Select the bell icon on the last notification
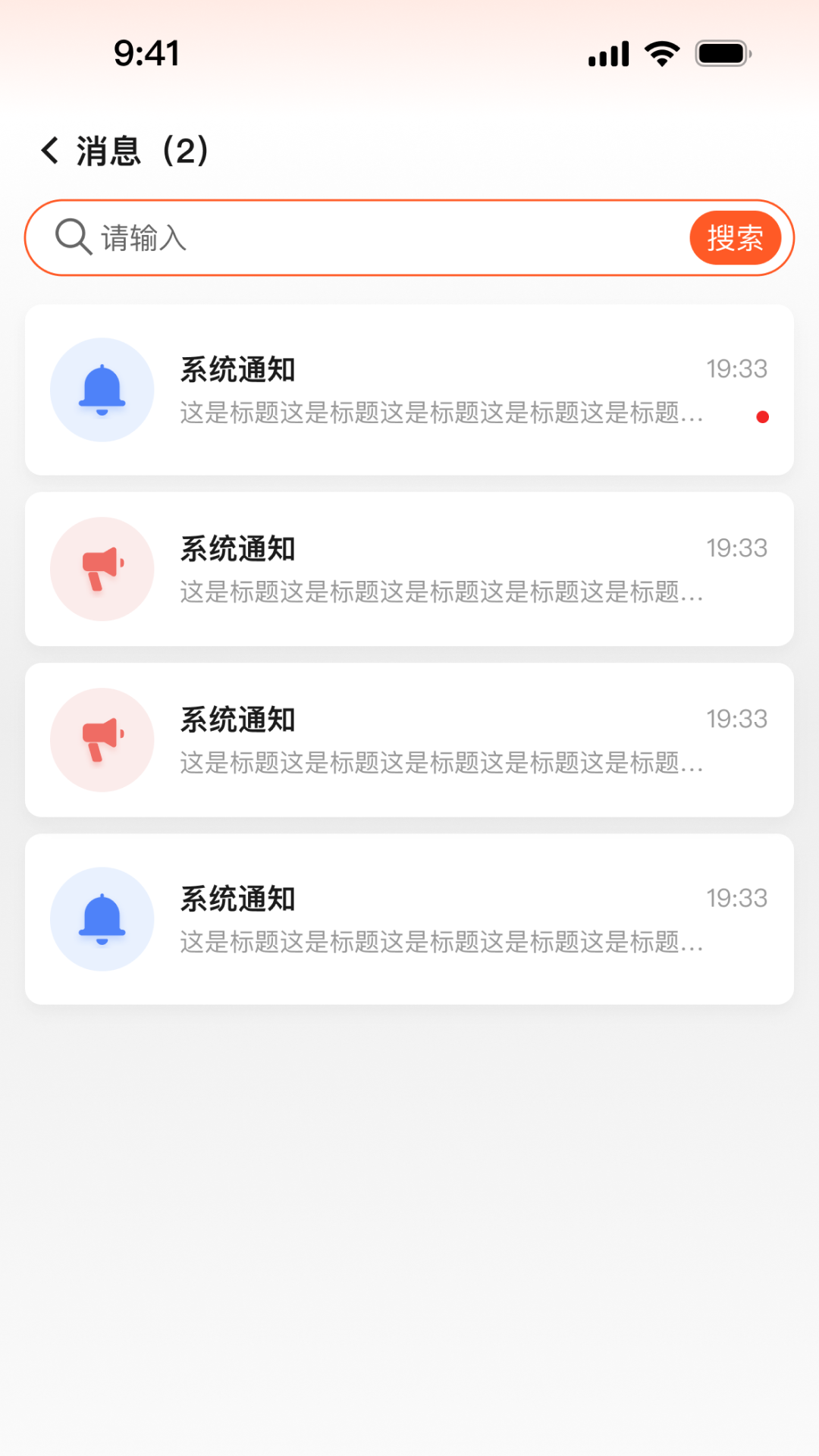 [102, 918]
